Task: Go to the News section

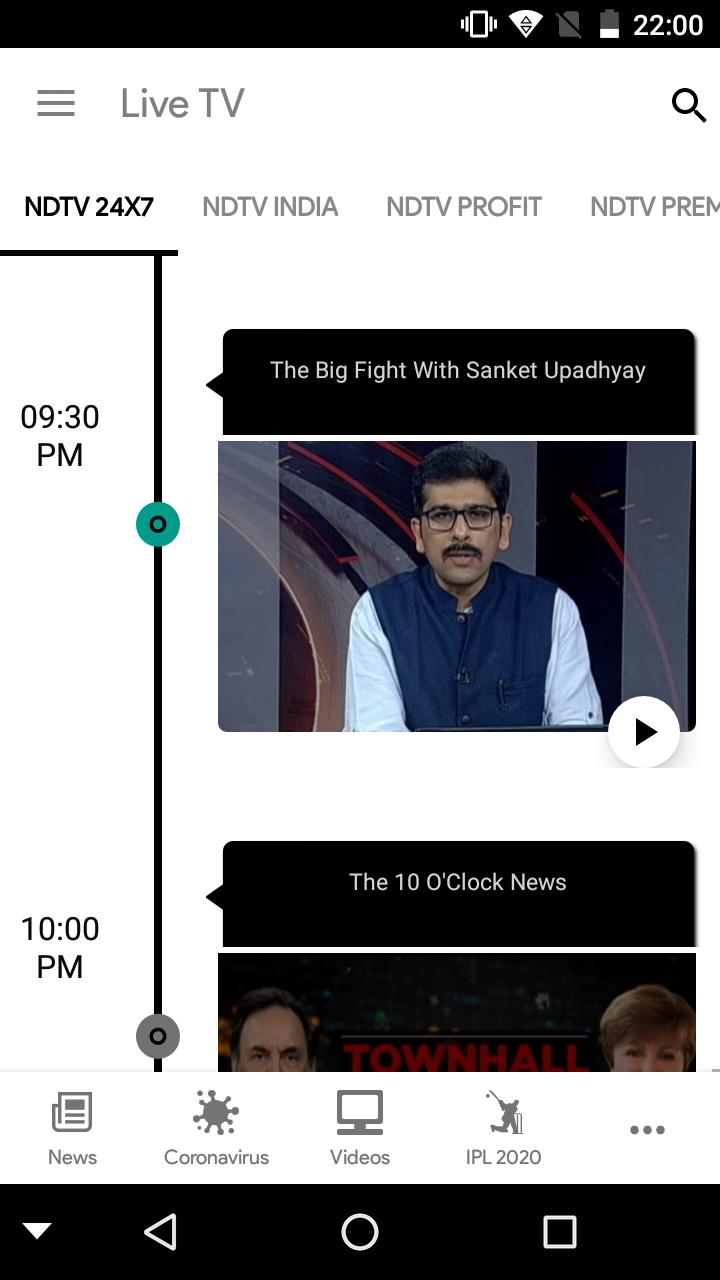Action: 72,1128
